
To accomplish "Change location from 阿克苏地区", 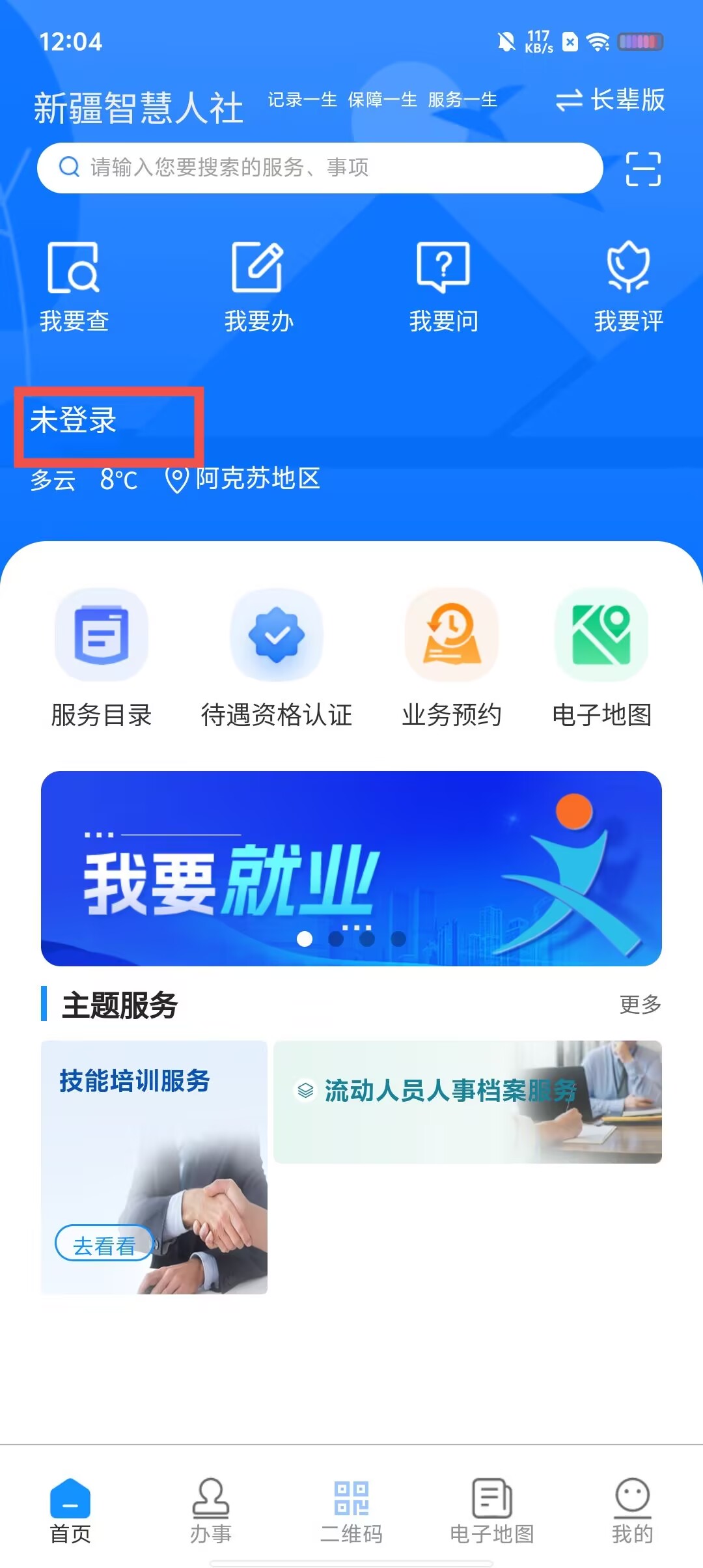I will pyautogui.click(x=243, y=479).
